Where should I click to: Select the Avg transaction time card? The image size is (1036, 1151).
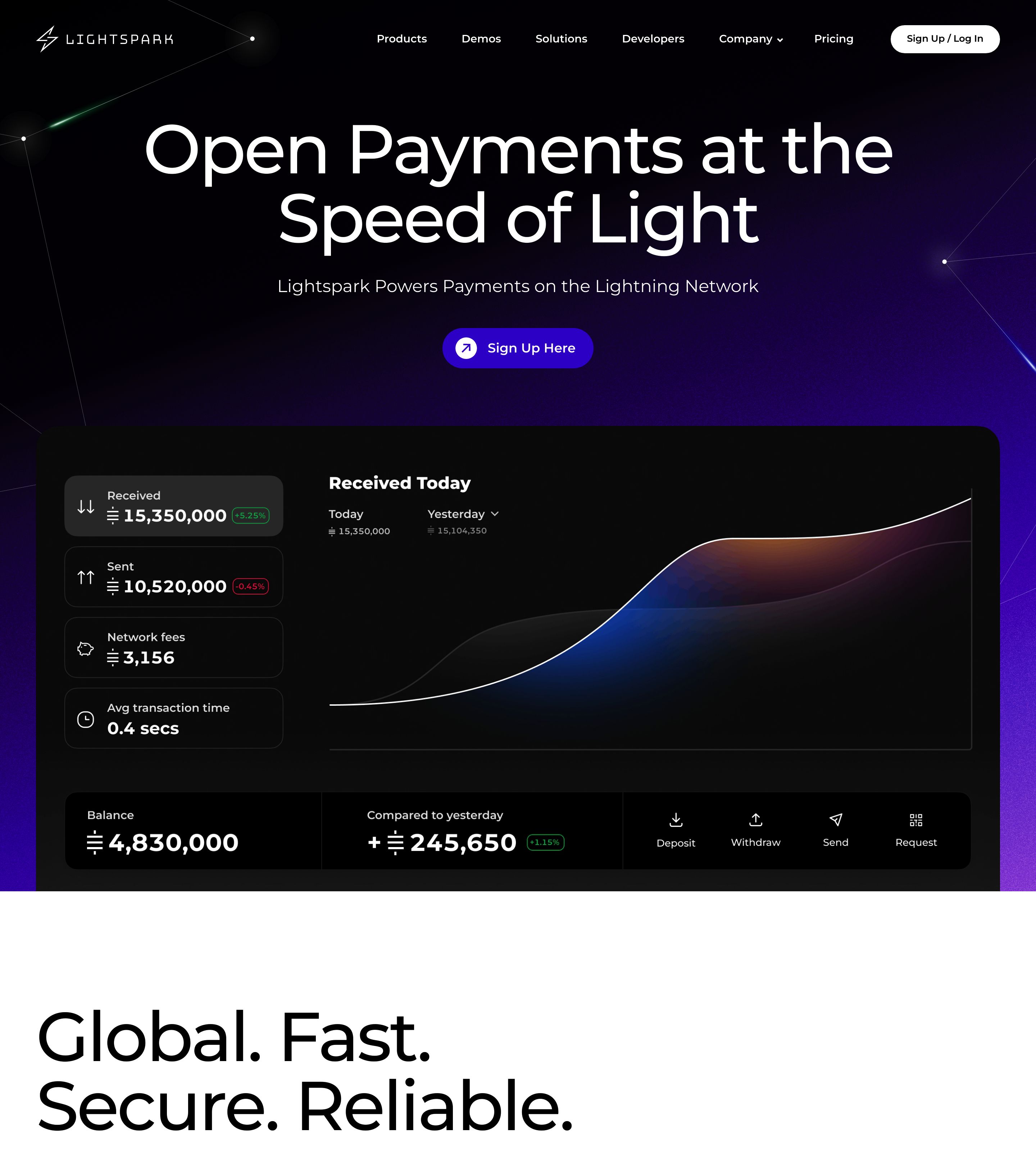pyautogui.click(x=174, y=718)
